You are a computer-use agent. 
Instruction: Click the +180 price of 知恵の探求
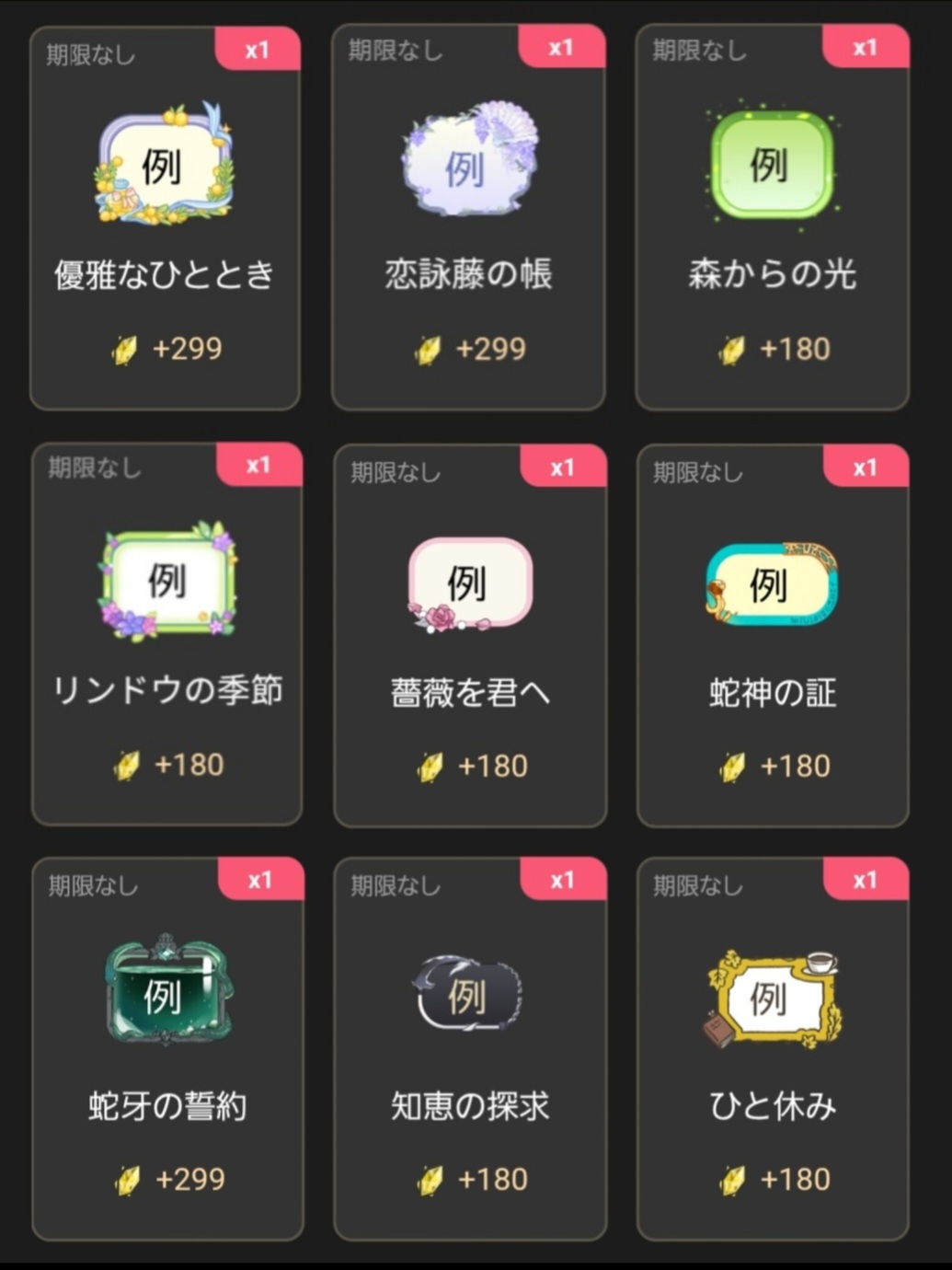[494, 1179]
